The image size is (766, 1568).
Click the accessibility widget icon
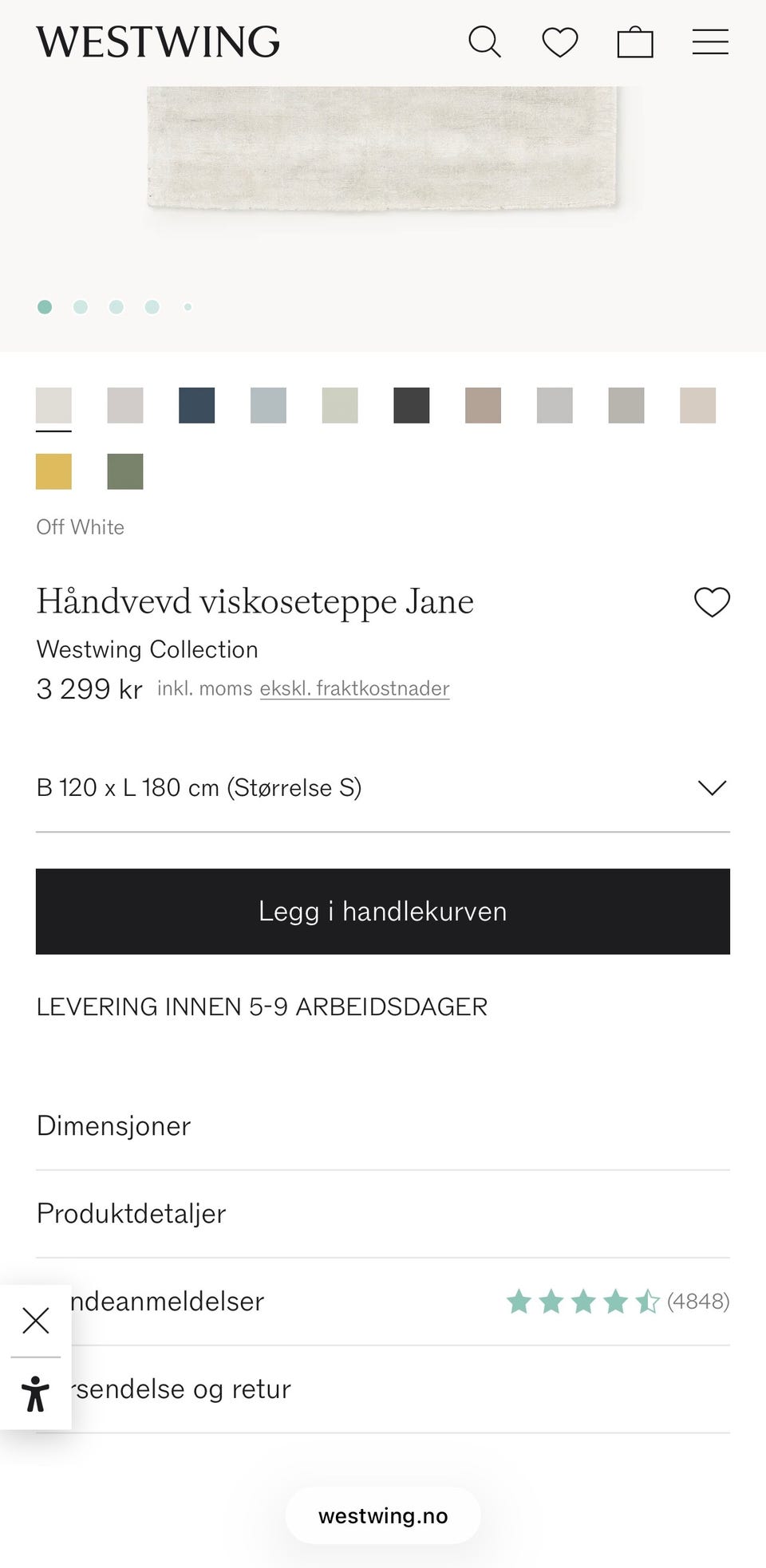(36, 1389)
